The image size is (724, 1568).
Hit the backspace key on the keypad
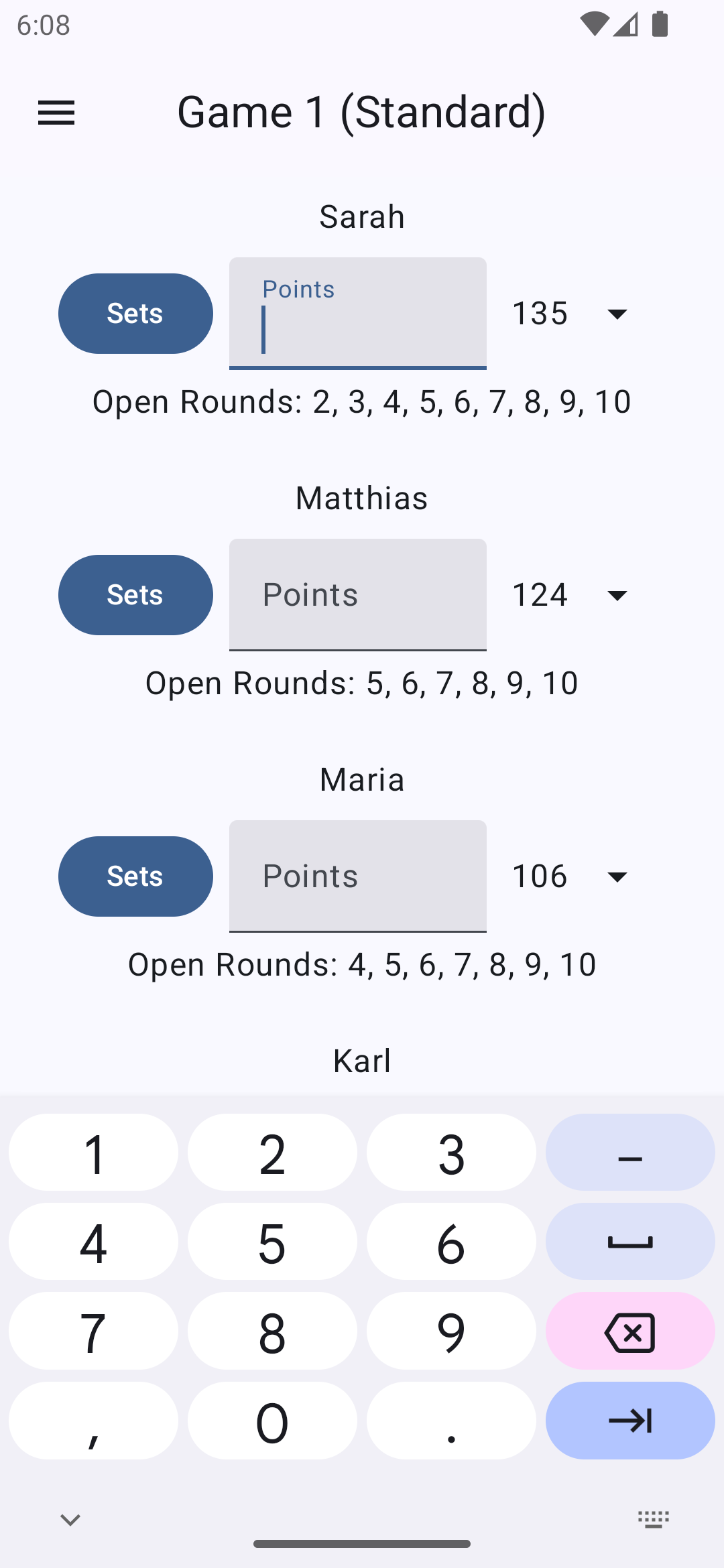pos(629,1331)
